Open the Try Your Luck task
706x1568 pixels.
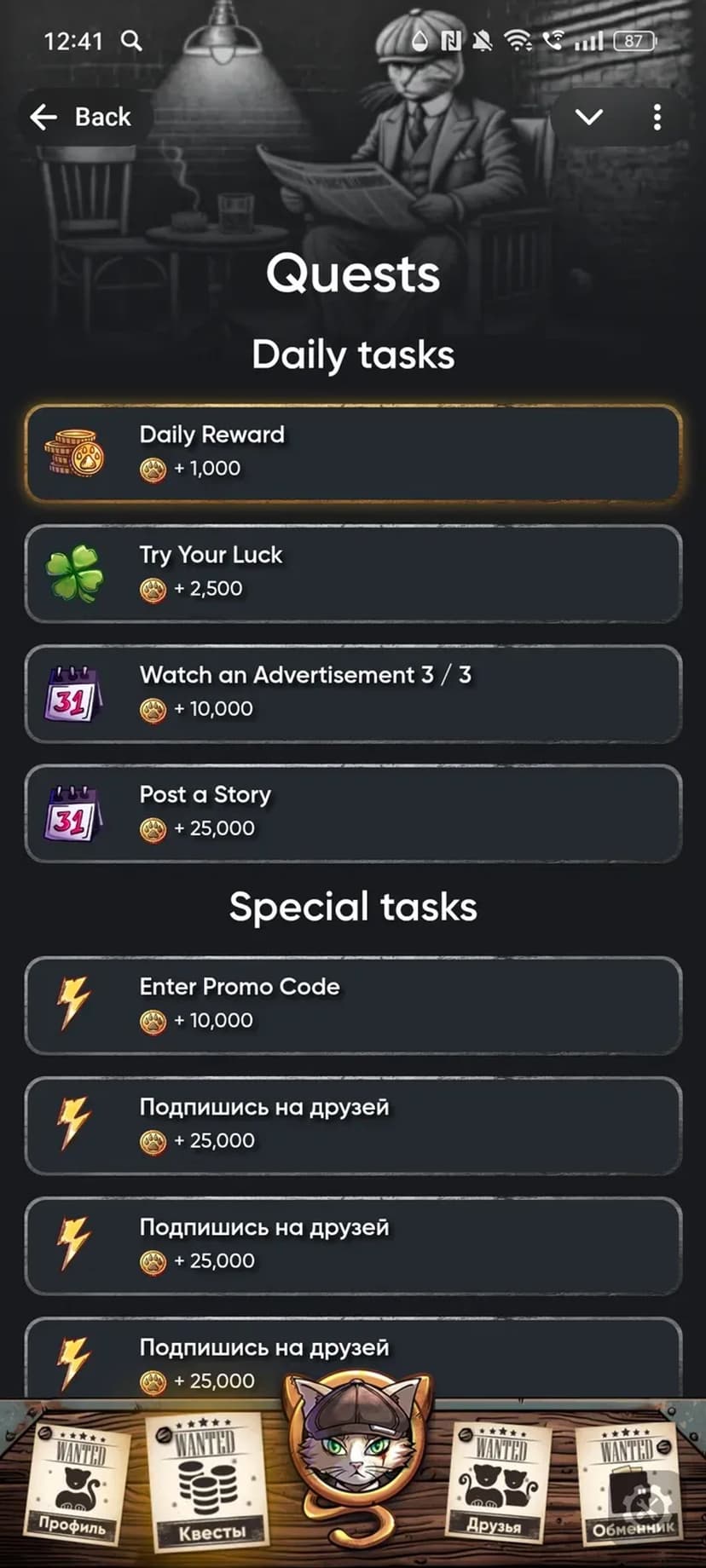point(353,572)
